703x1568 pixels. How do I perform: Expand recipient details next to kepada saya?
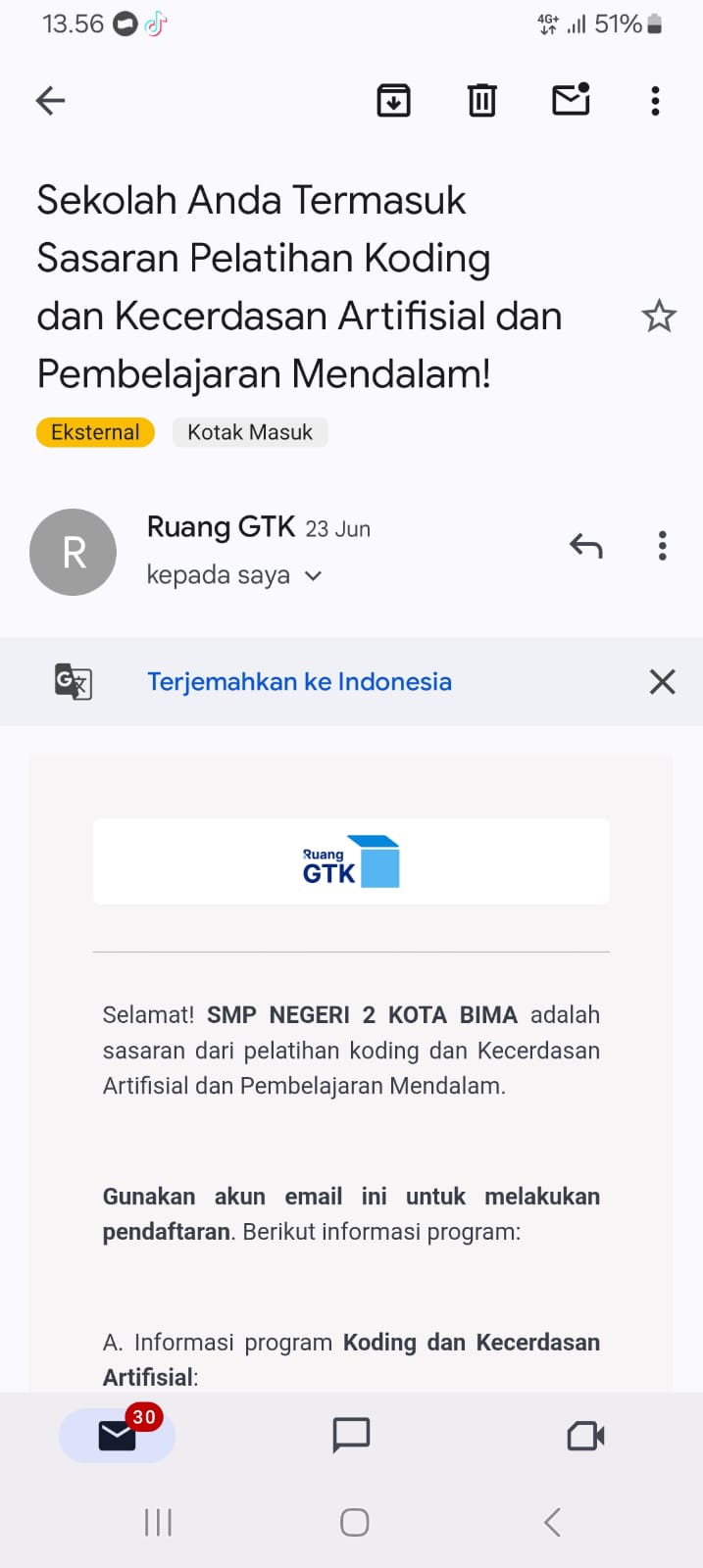click(x=313, y=575)
